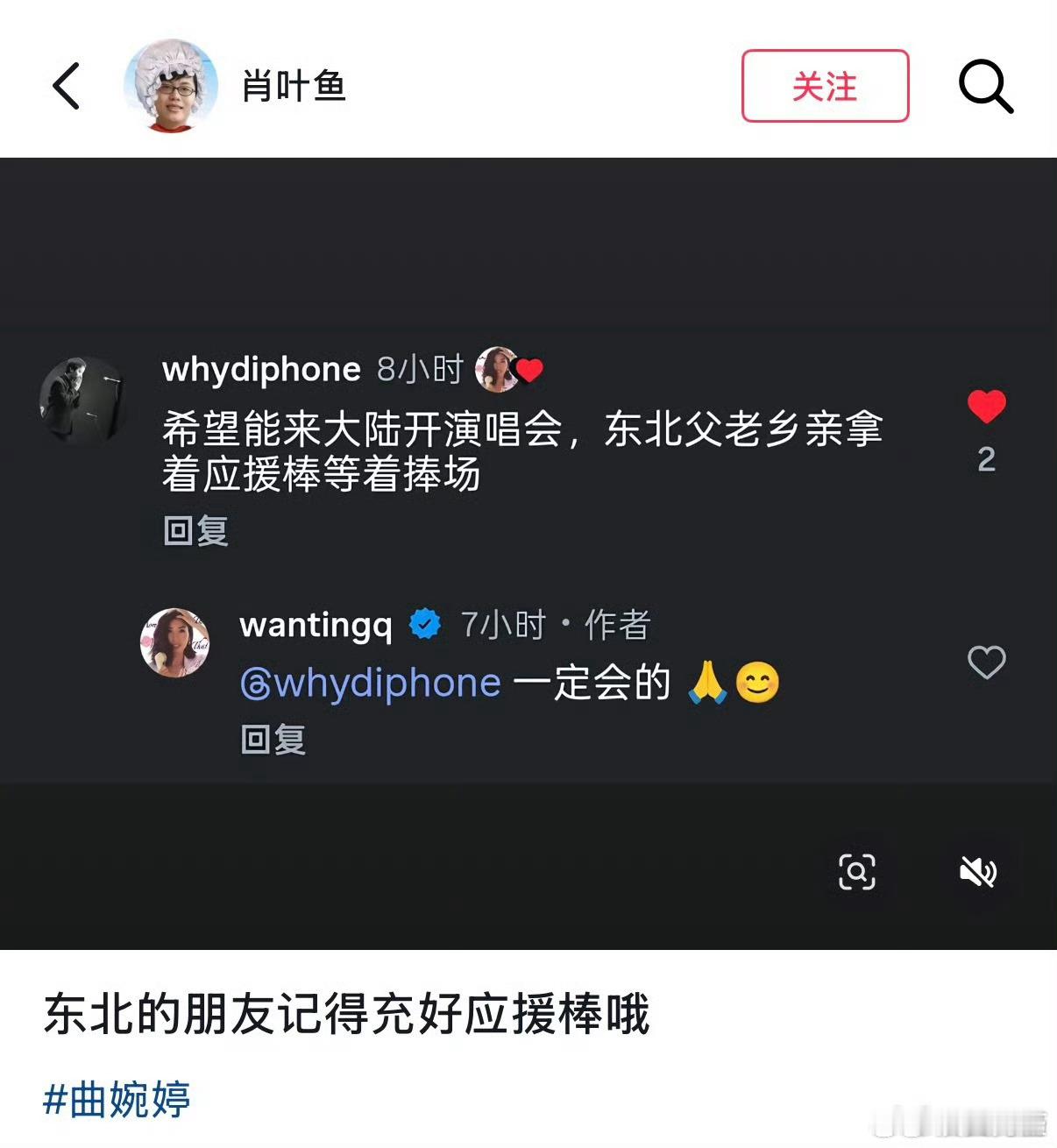1057x1148 pixels.
Task: Unmute the video sound
Action: click(975, 871)
